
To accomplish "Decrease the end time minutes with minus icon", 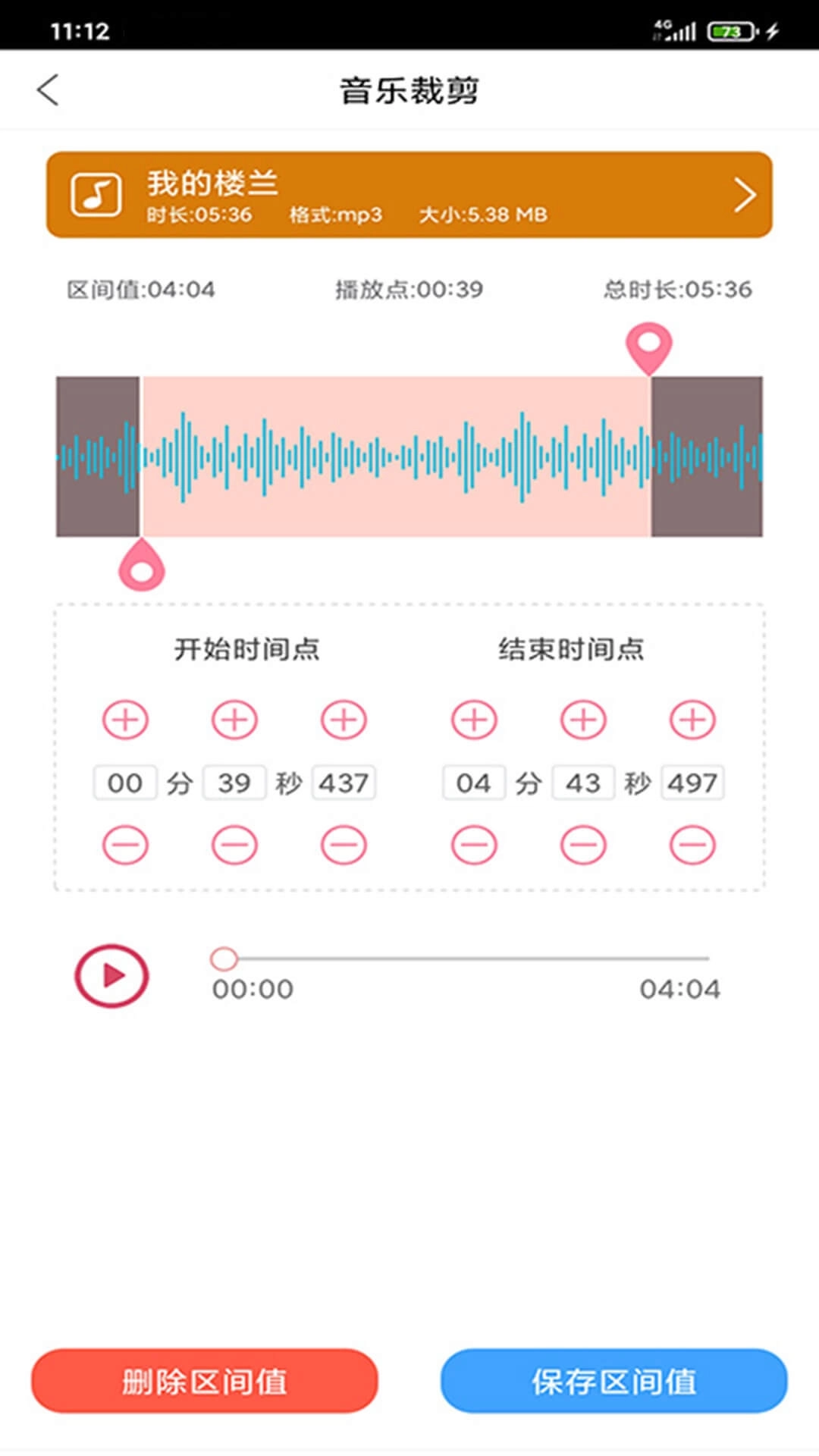I will click(x=473, y=844).
